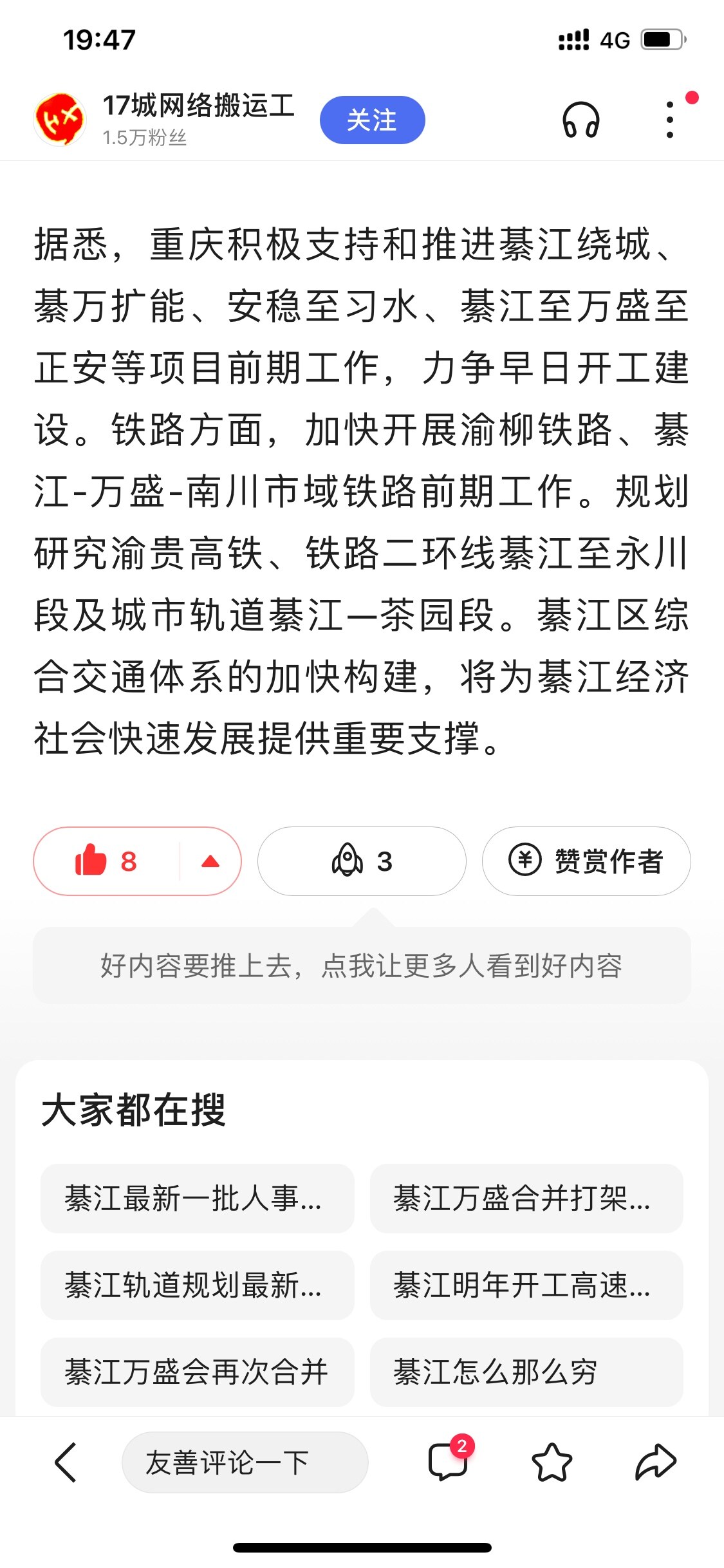Boost the article with rocket button
Screen dimensions: 724x1568
pyautogui.click(x=362, y=861)
